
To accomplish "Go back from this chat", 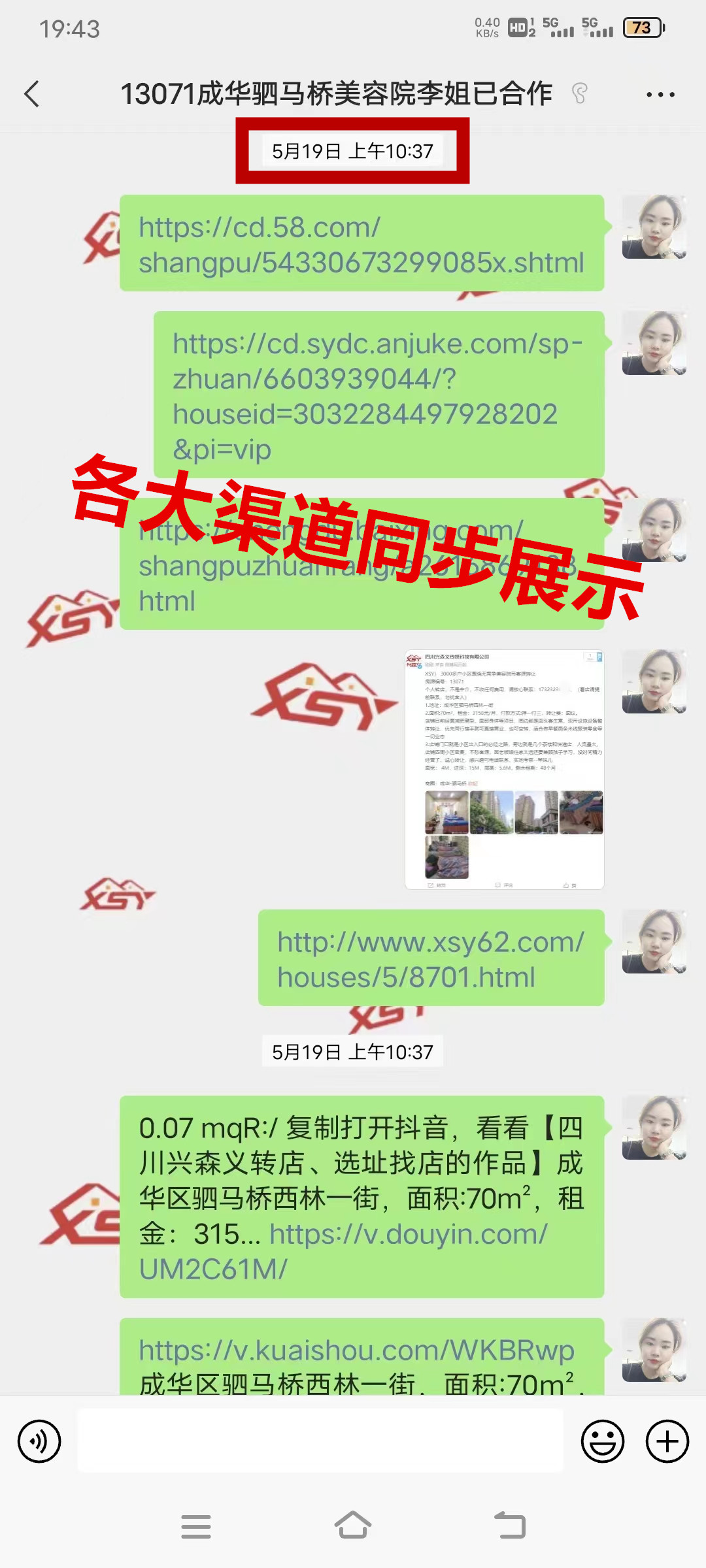I will [31, 94].
